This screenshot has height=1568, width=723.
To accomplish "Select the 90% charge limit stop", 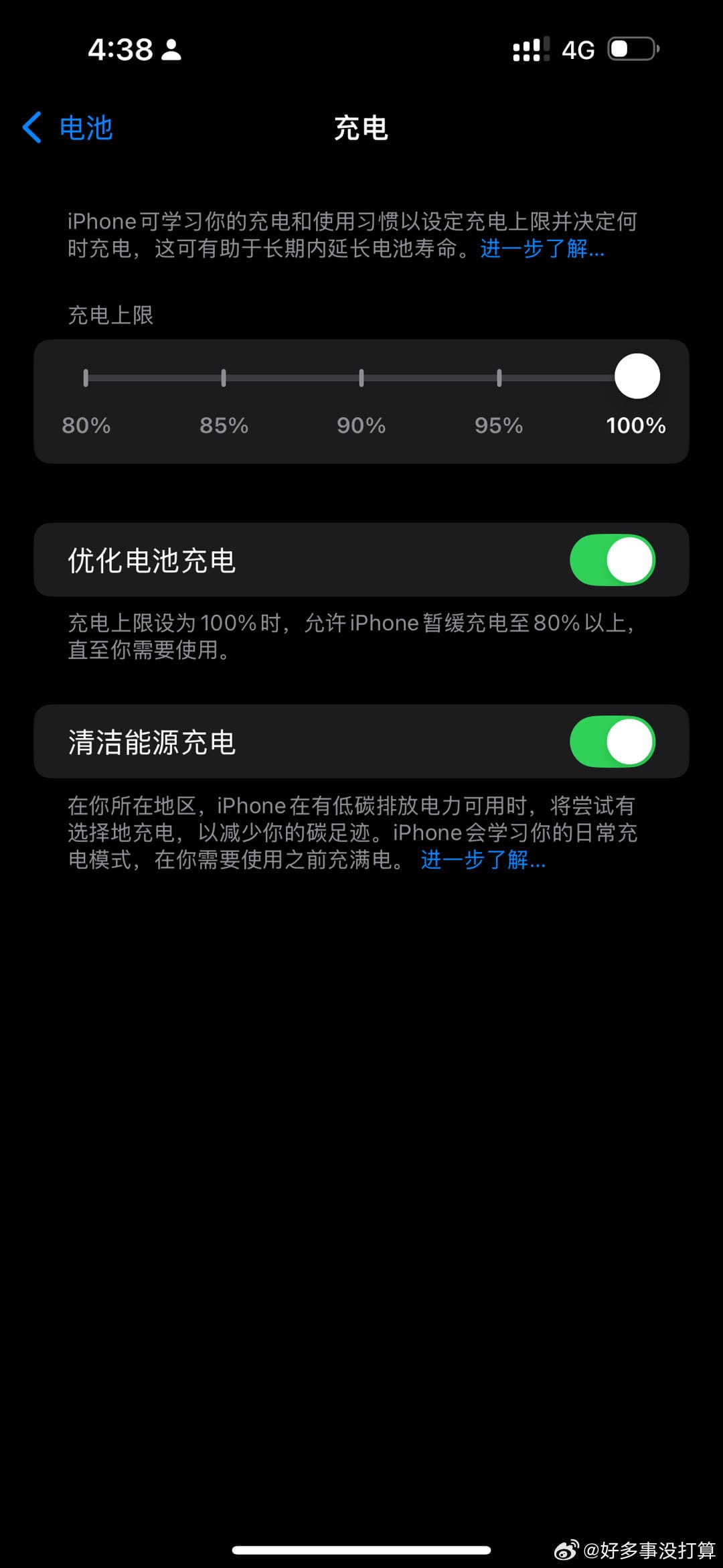I will 361,378.
